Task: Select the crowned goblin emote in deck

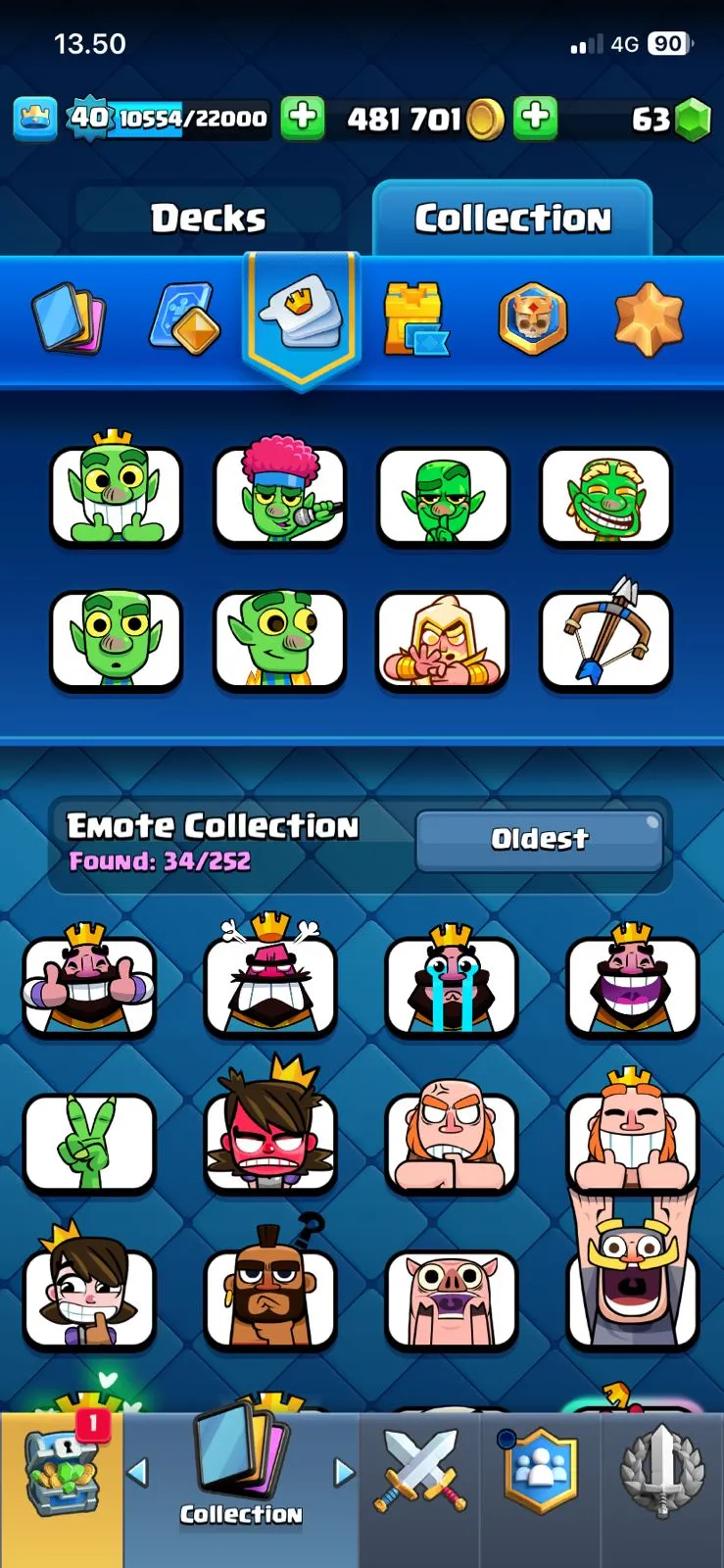Action: pyautogui.click(x=116, y=493)
